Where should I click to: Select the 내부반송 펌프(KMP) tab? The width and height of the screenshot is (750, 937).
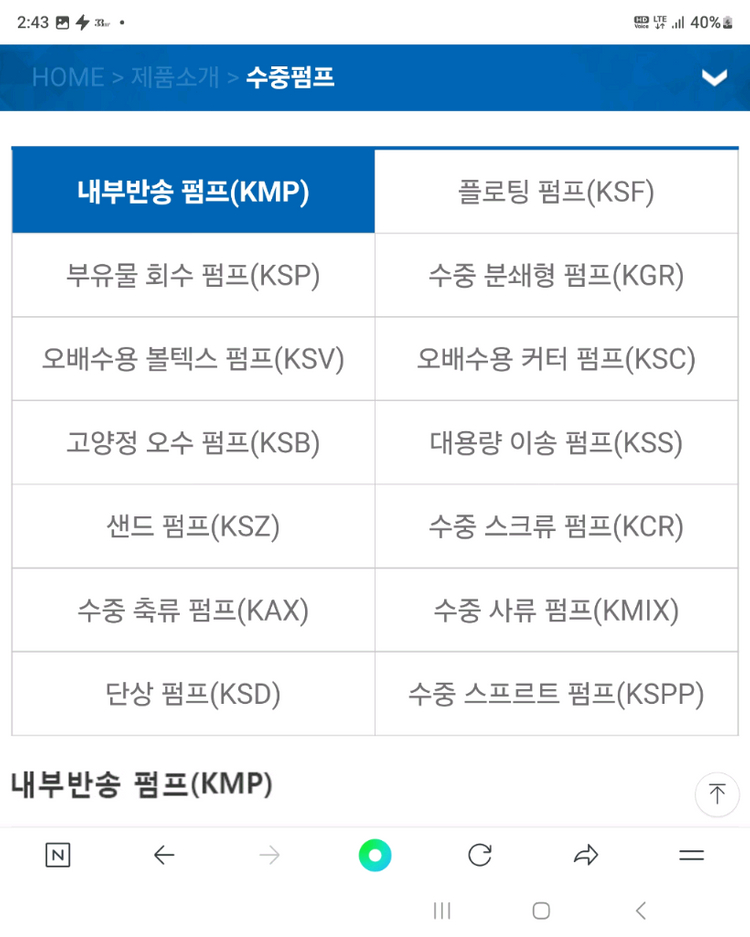tap(192, 190)
